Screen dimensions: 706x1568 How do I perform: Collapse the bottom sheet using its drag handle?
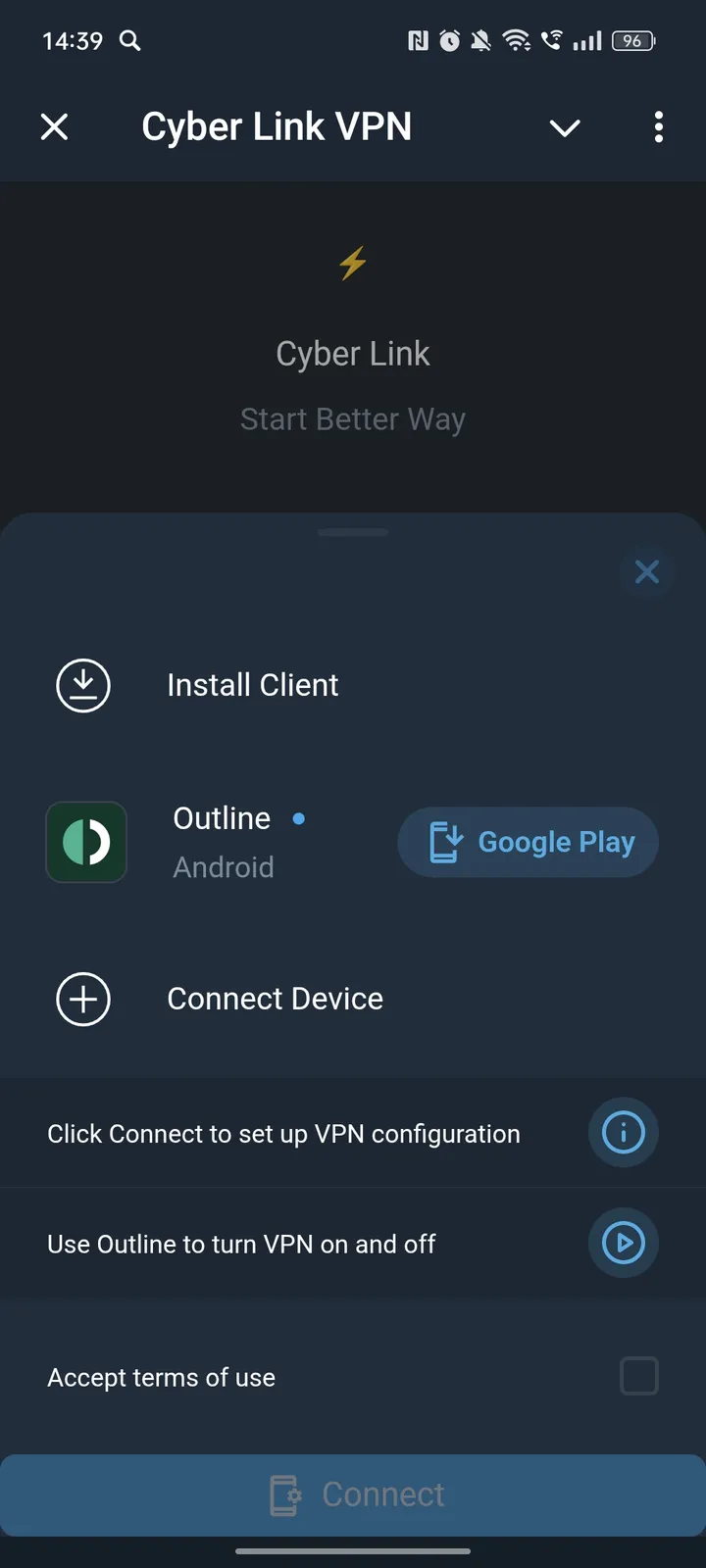(353, 532)
